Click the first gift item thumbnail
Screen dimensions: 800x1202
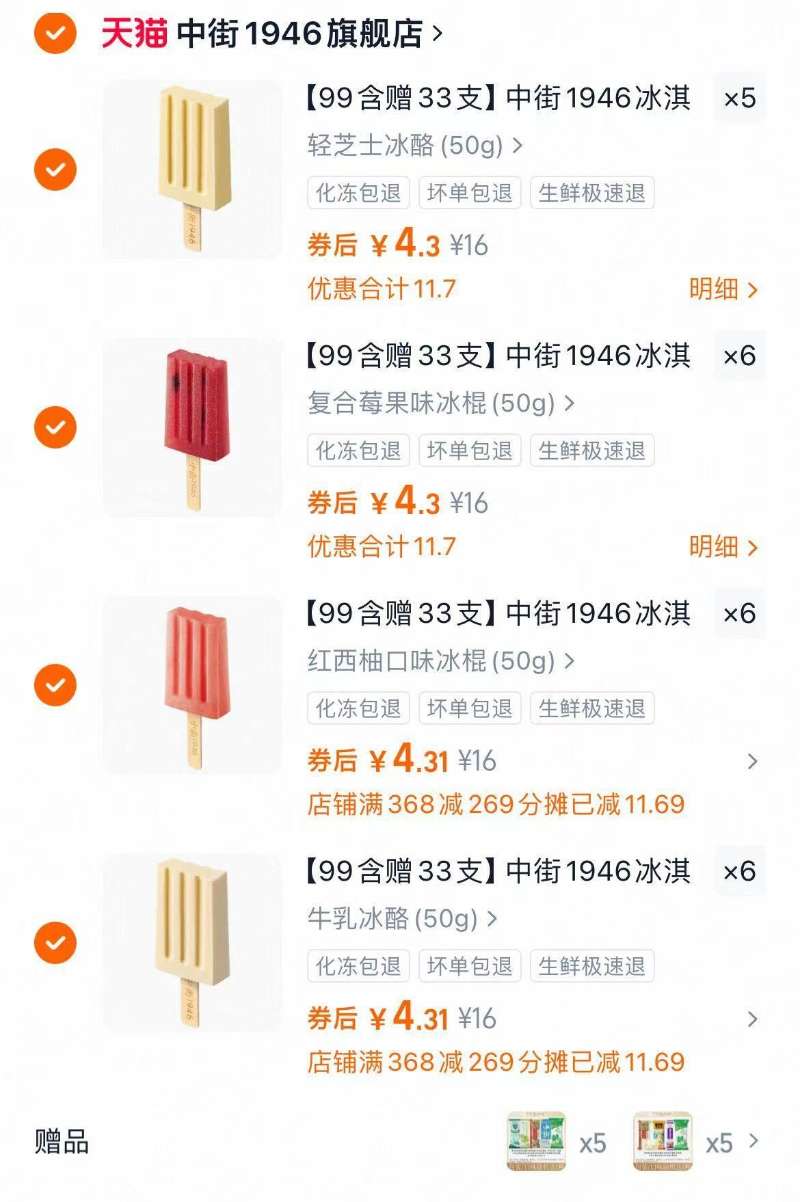click(538, 1138)
